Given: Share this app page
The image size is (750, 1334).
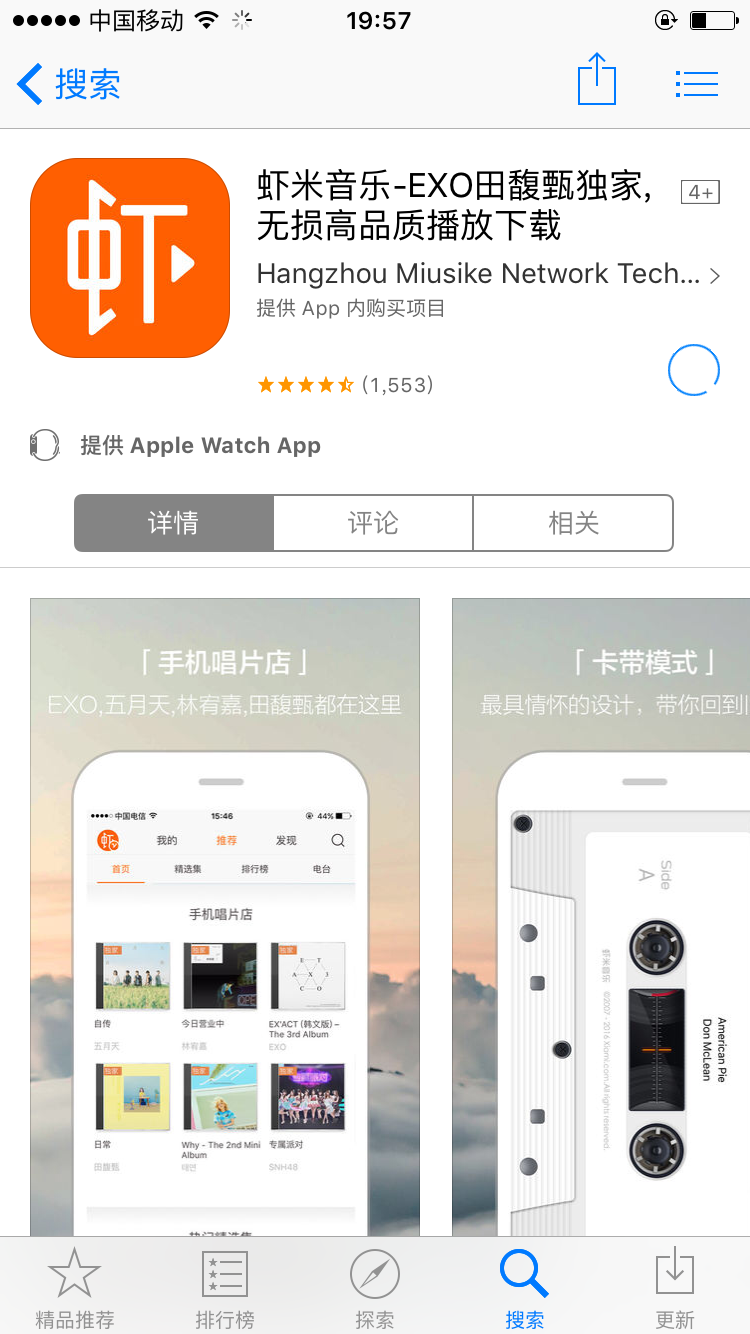Looking at the screenshot, I should pyautogui.click(x=597, y=81).
